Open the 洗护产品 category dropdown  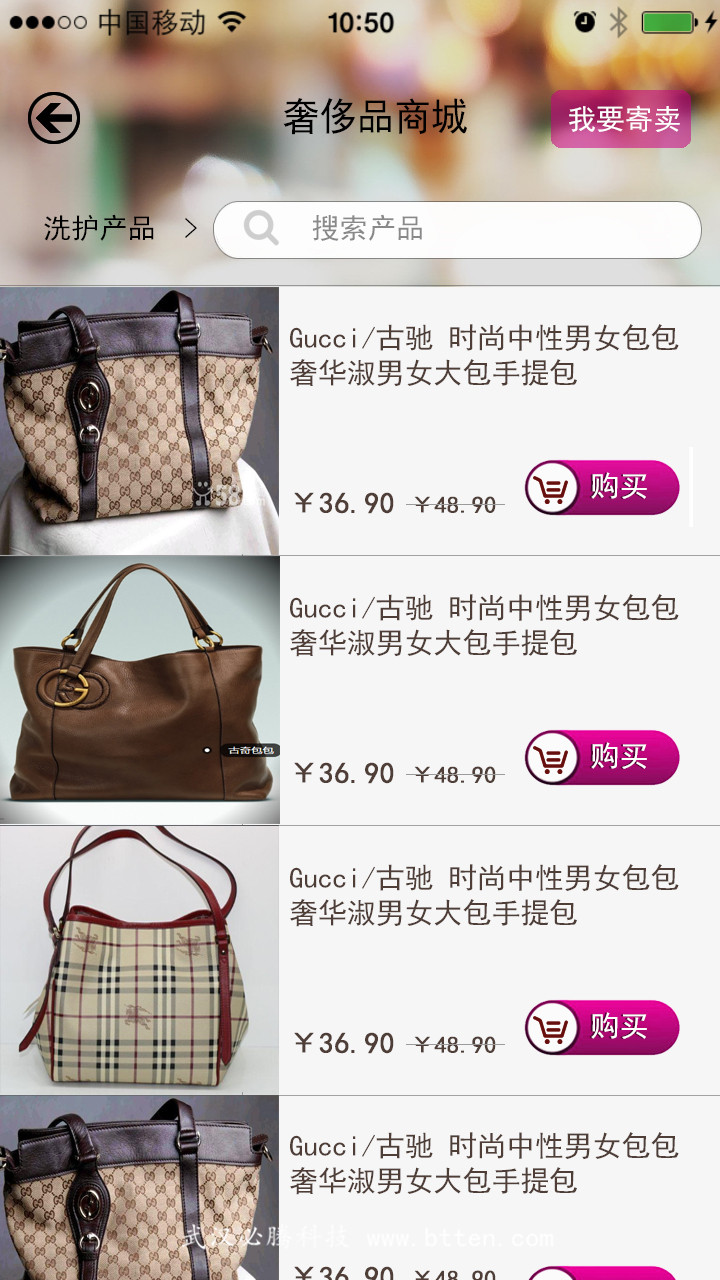click(119, 229)
